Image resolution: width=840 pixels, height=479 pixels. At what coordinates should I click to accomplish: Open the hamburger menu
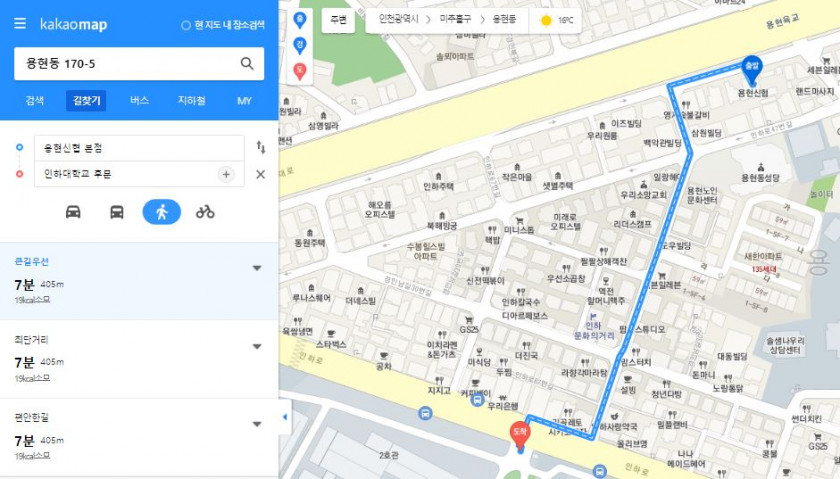(x=20, y=23)
